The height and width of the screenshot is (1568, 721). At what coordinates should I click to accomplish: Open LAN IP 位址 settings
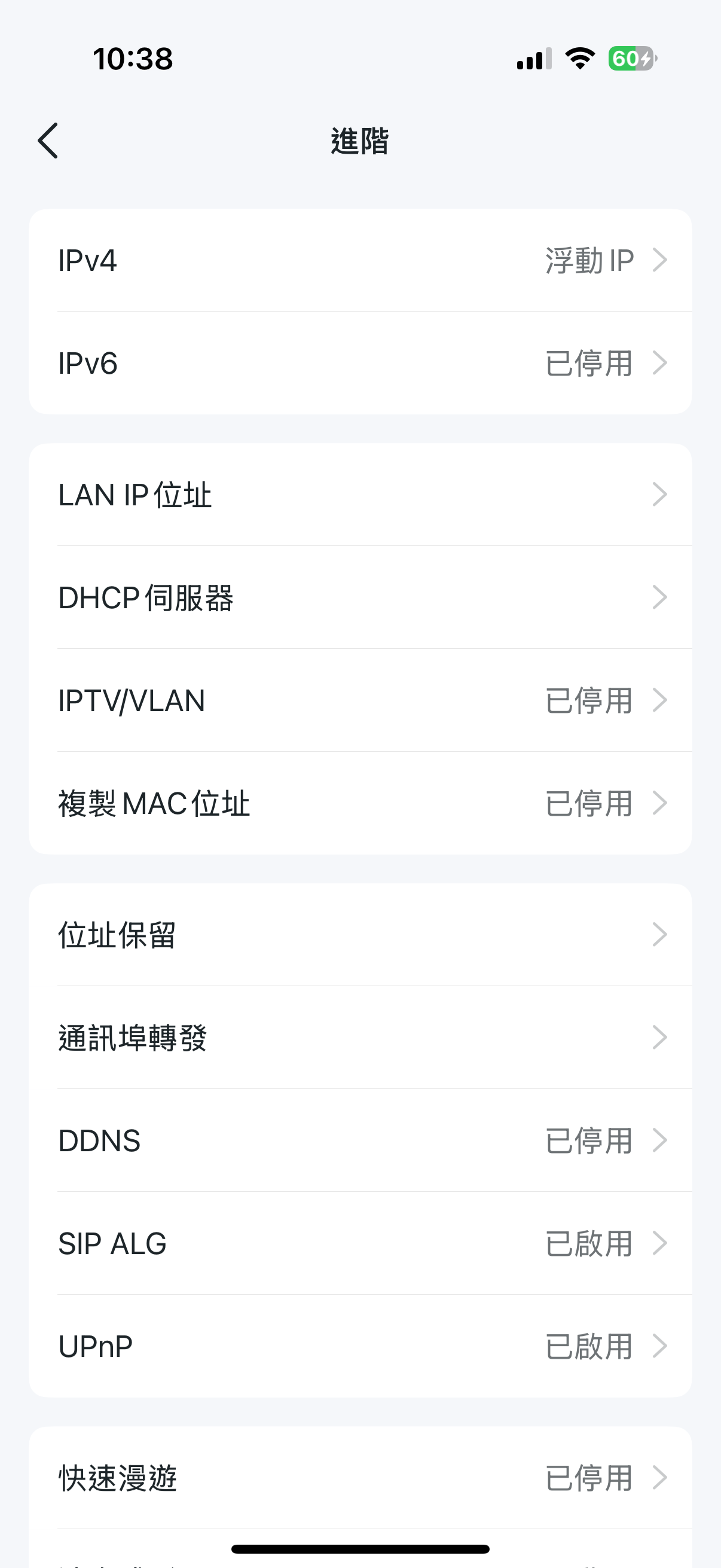360,495
